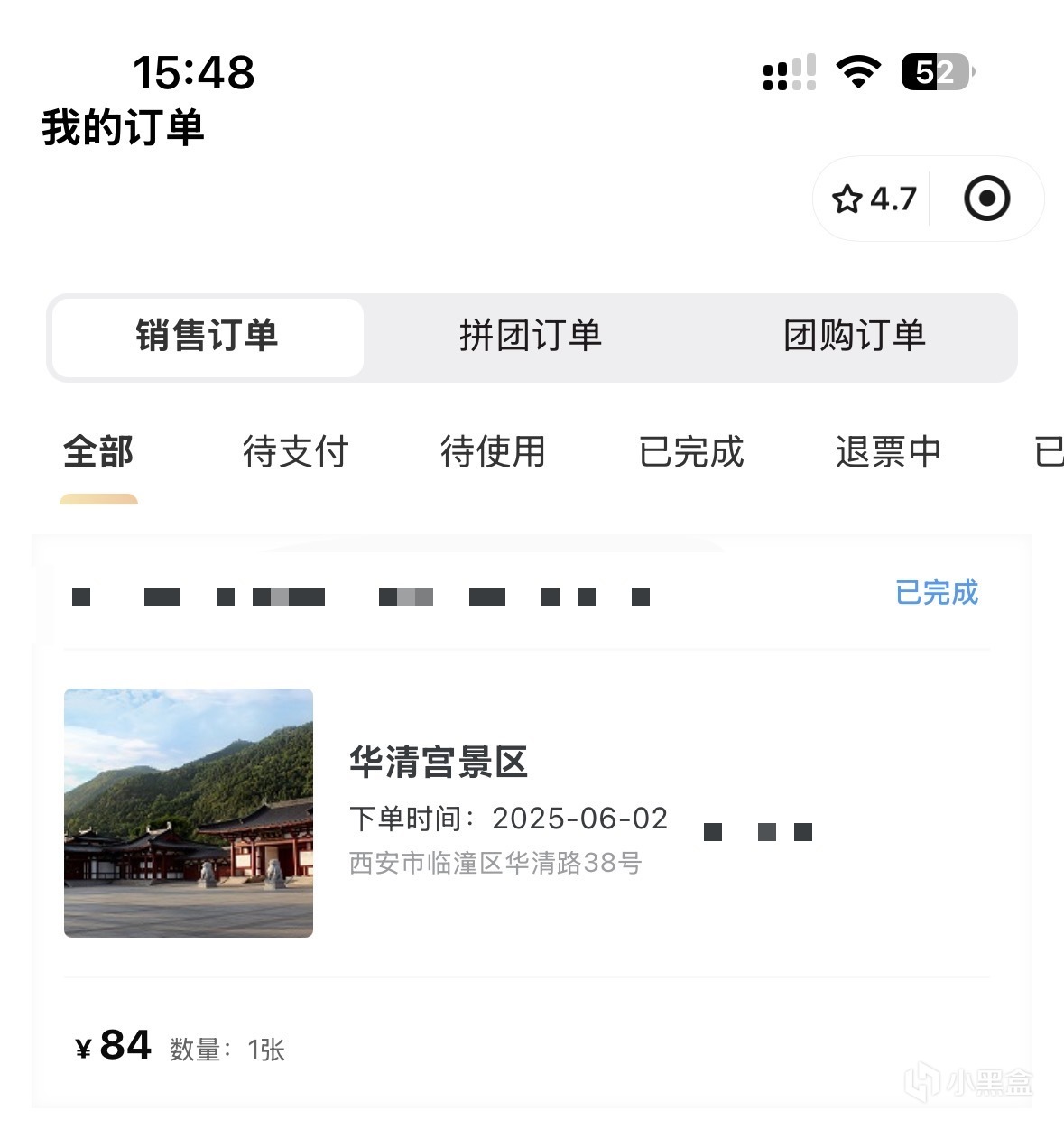The image size is (1064, 1129).
Task: Filter orders by 待使用
Action: pos(493,452)
